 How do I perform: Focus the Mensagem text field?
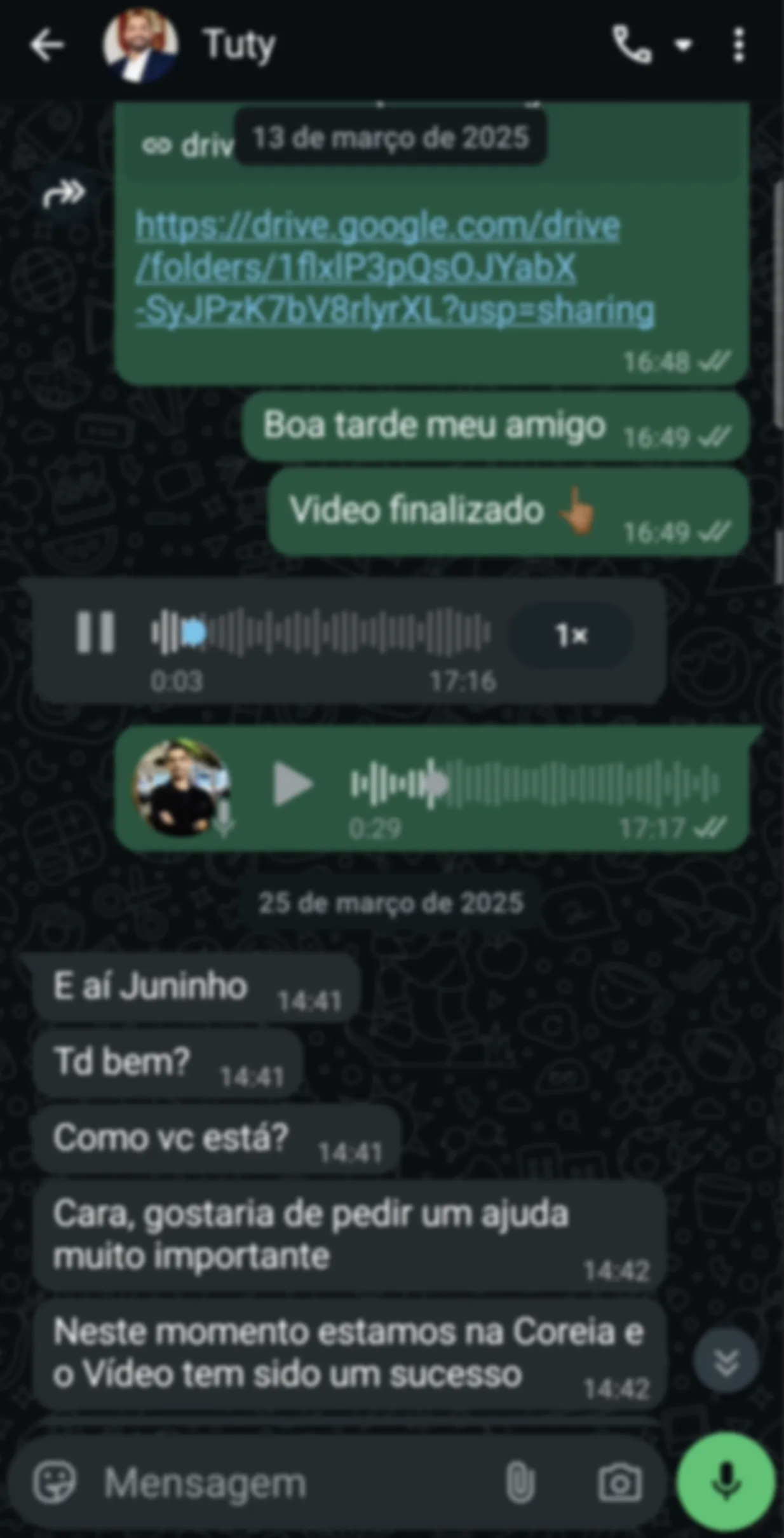[286, 1483]
